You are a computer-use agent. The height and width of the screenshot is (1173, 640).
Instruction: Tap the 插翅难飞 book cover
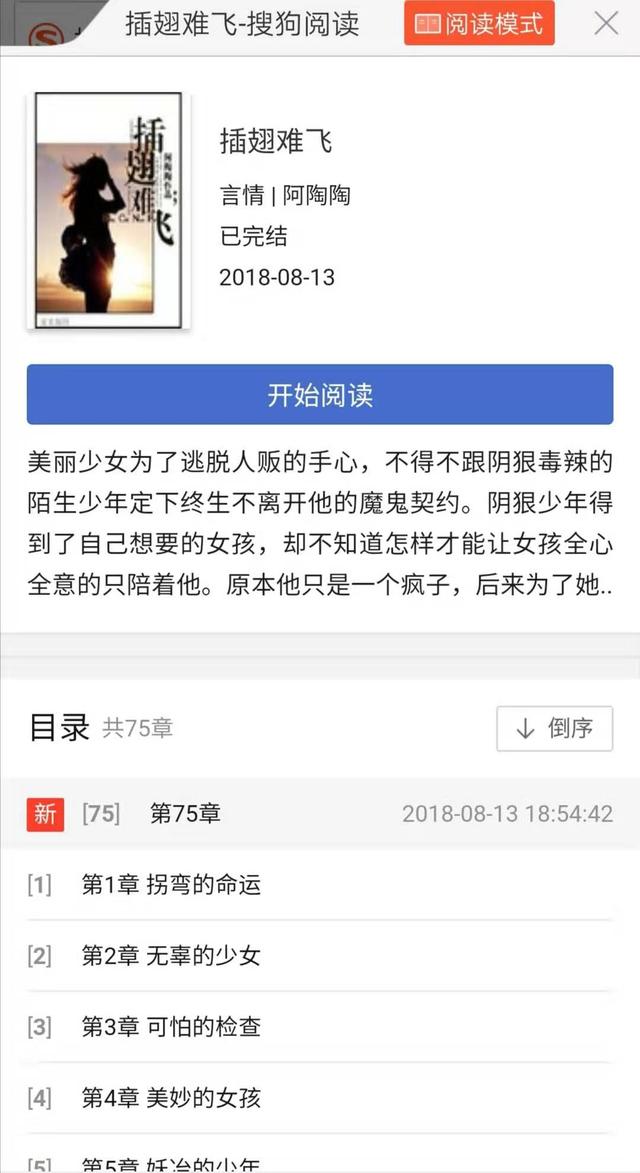point(108,210)
